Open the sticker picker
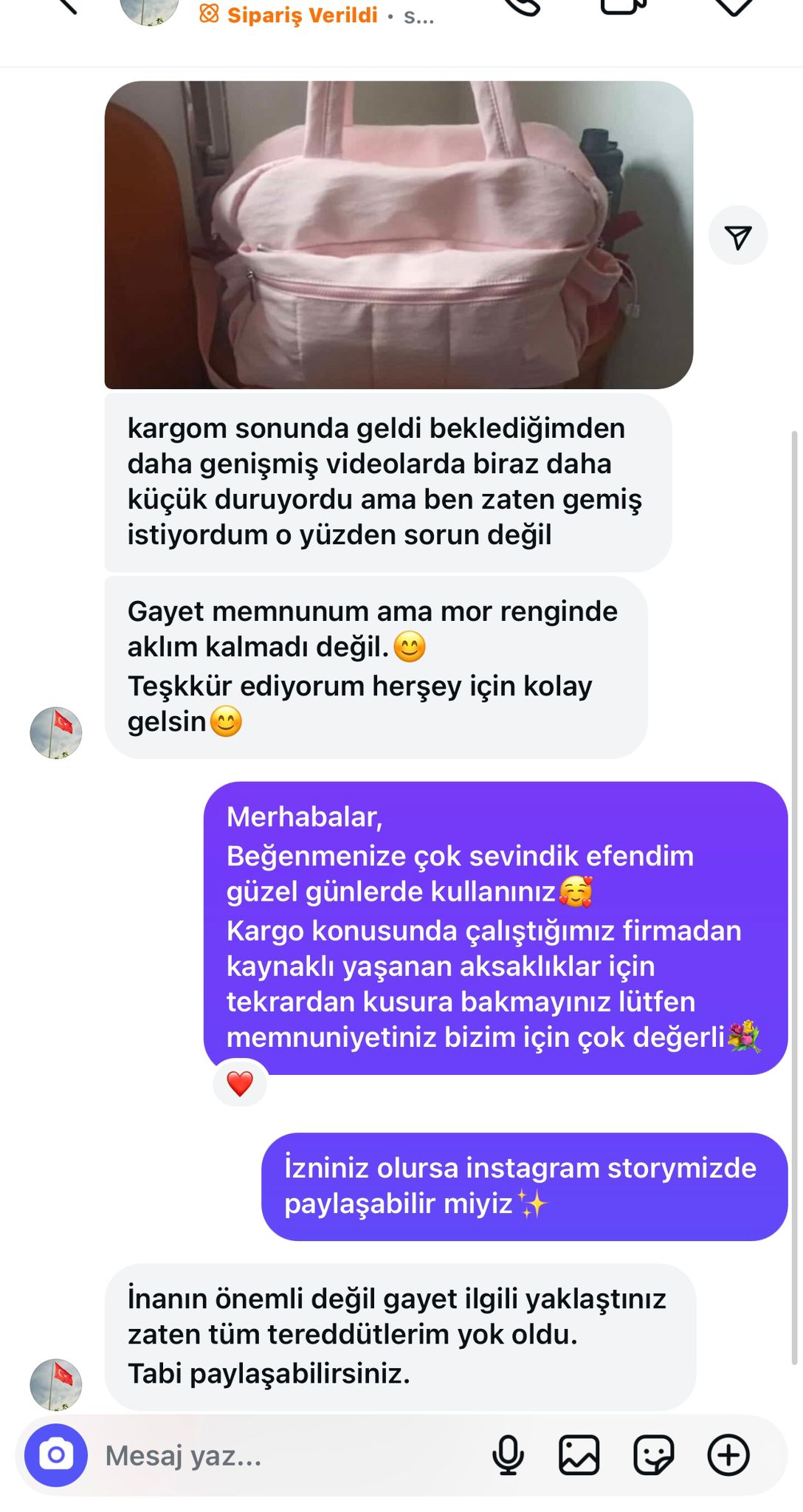 coord(654,1455)
